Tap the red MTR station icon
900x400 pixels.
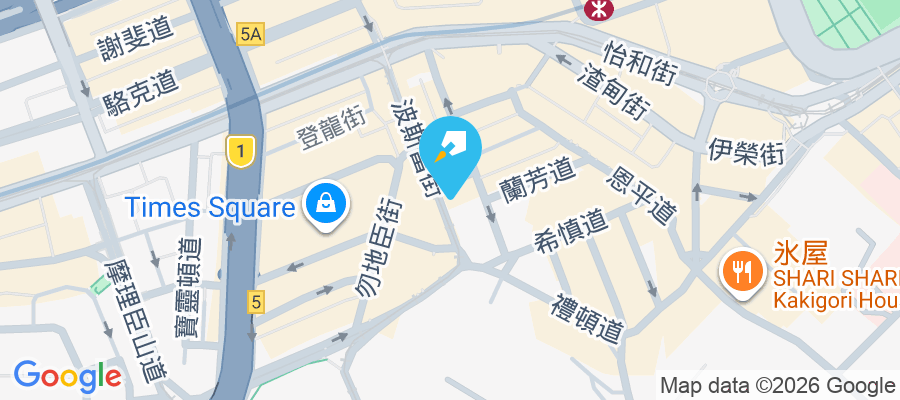tap(598, 9)
